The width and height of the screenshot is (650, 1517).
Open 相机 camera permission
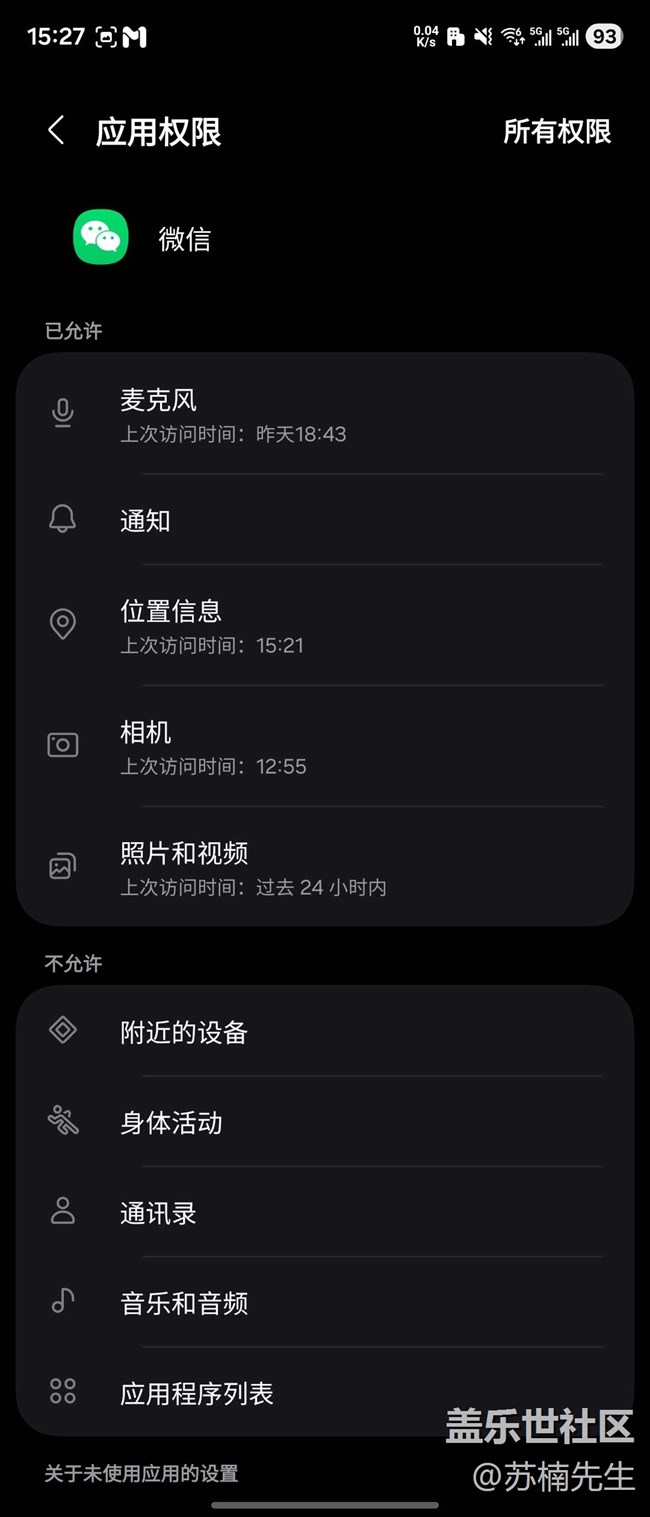point(324,746)
